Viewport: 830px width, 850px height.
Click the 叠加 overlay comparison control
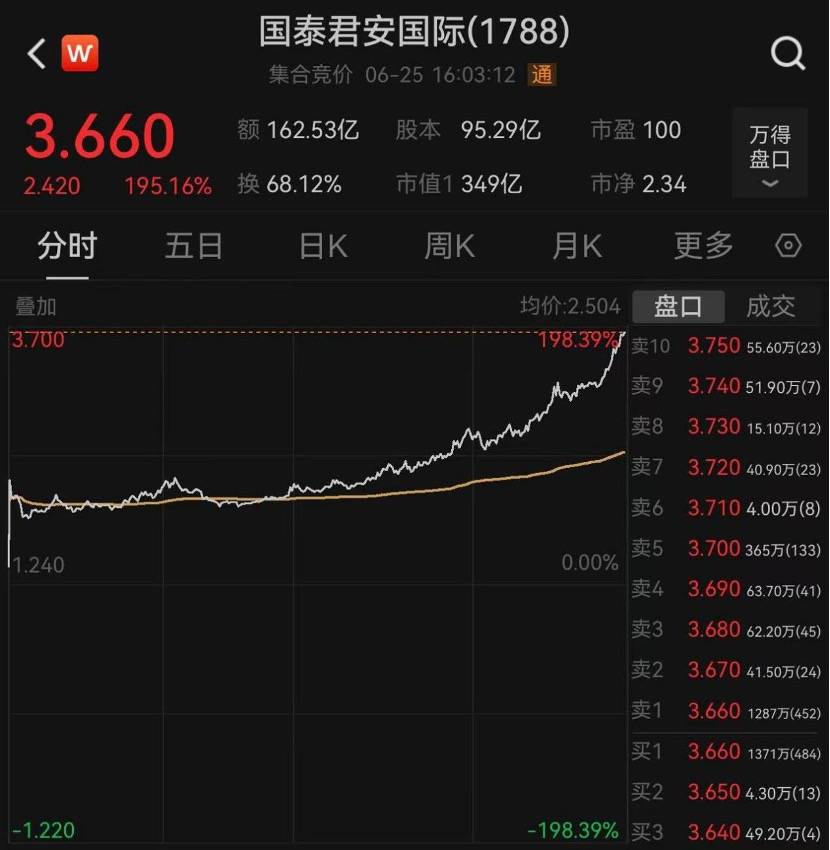35,307
